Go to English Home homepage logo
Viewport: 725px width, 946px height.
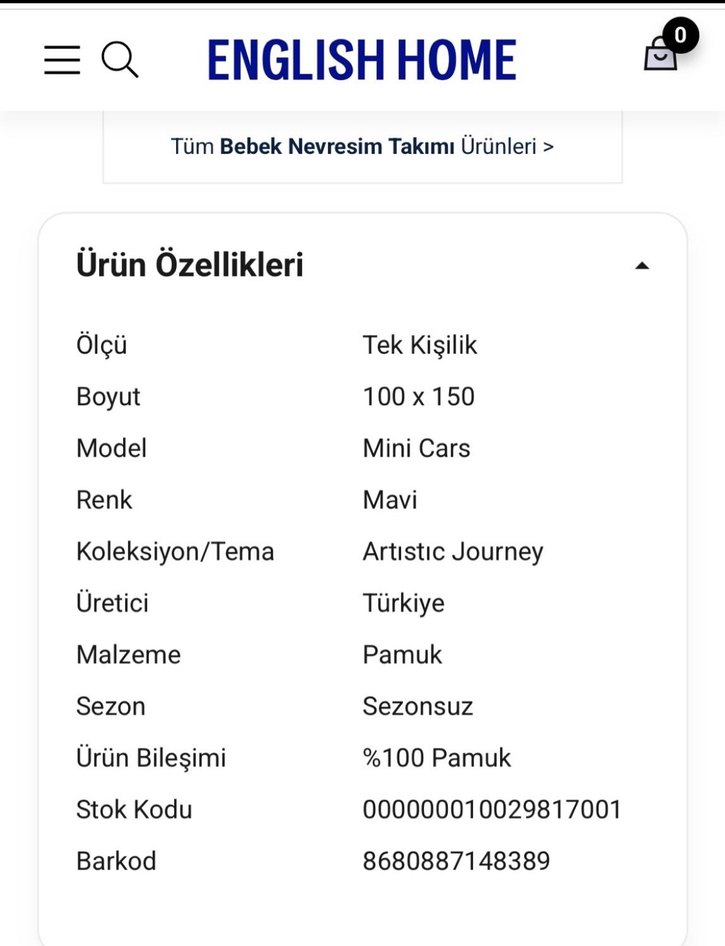point(362,60)
